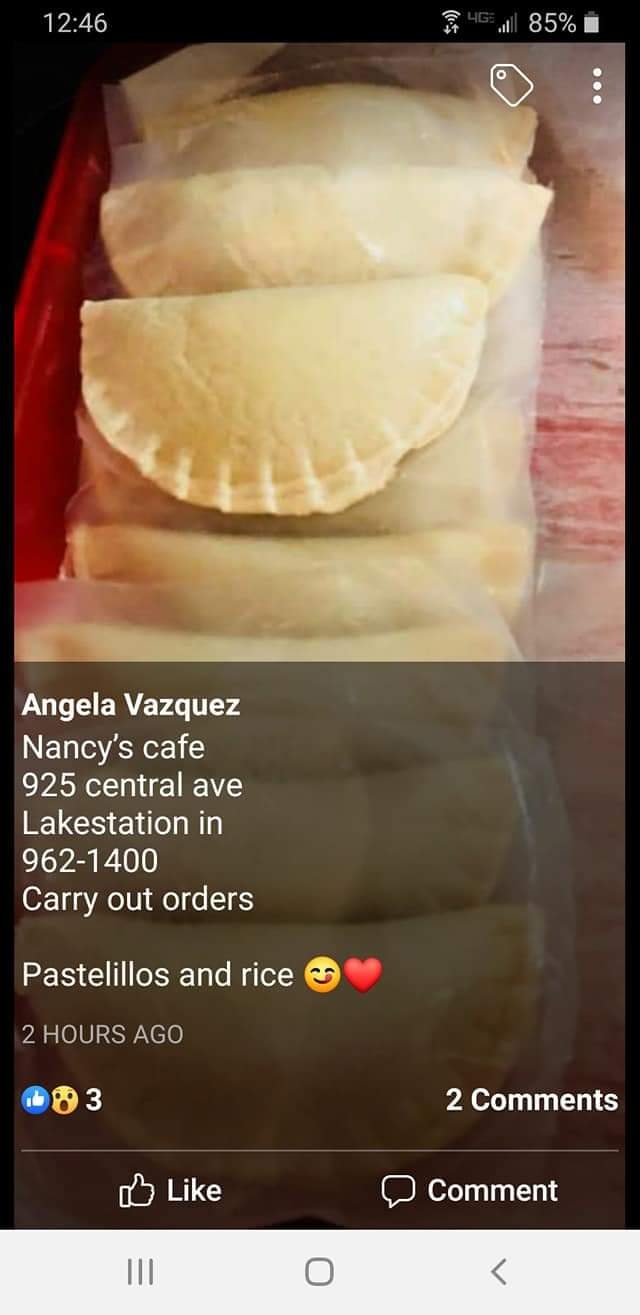Screen dimensions: 640x1315
Task: Go back using the system back button
Action: [x=499, y=1271]
